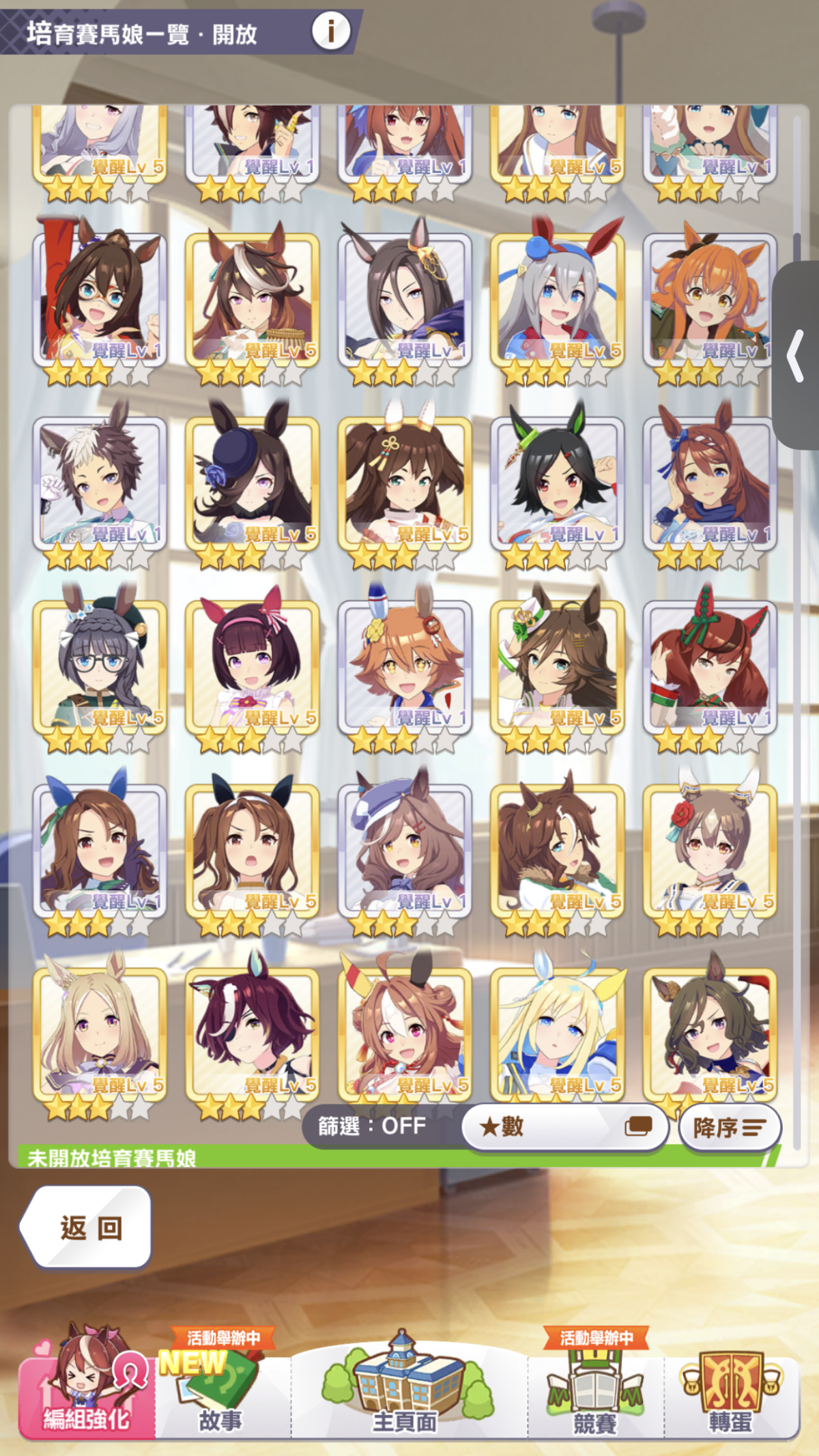Open the black-haired girl with green ears
Image resolution: width=819 pixels, height=1456 pixels.
557,485
